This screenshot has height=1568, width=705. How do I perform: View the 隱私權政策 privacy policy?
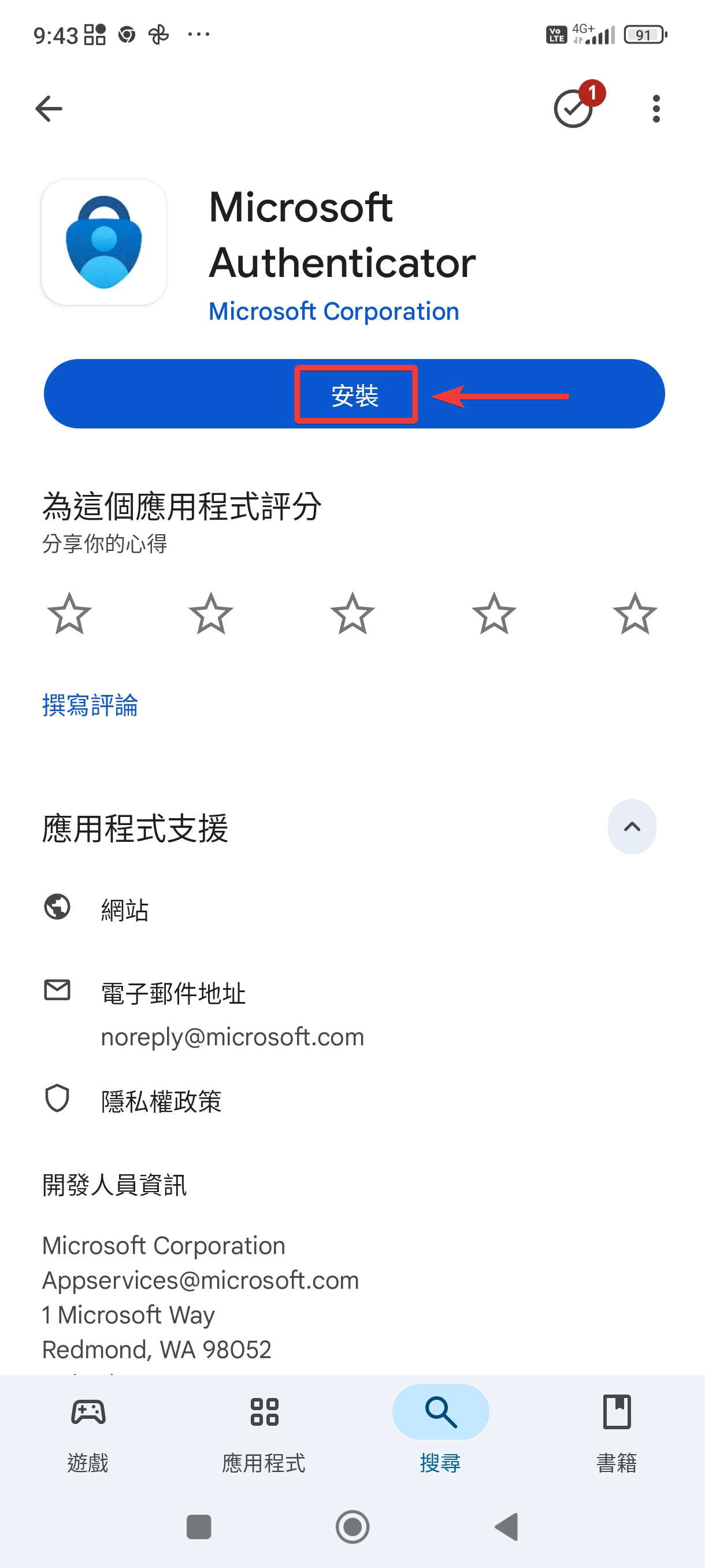[161, 1101]
